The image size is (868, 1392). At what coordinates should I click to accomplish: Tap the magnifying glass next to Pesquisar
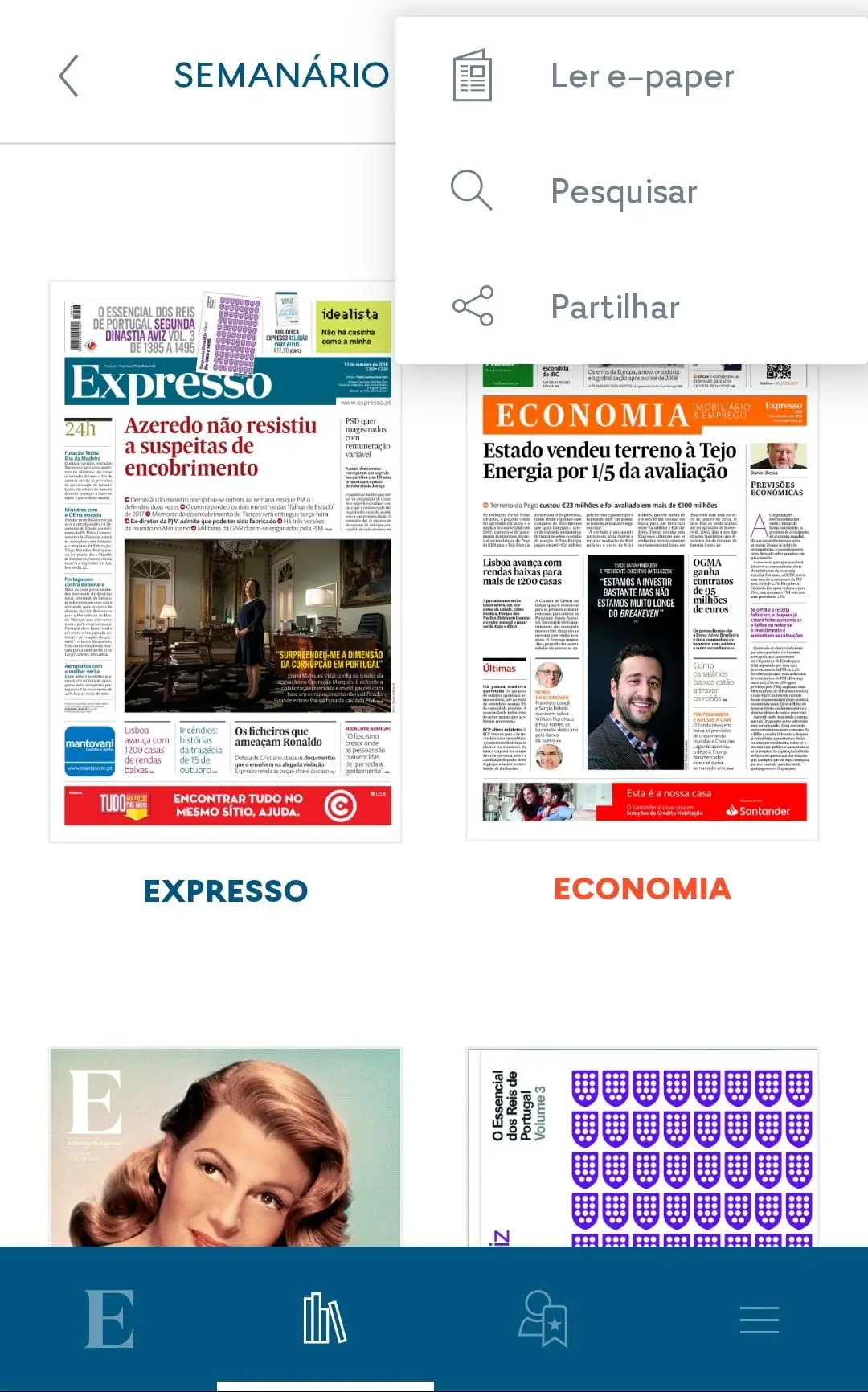(x=471, y=190)
